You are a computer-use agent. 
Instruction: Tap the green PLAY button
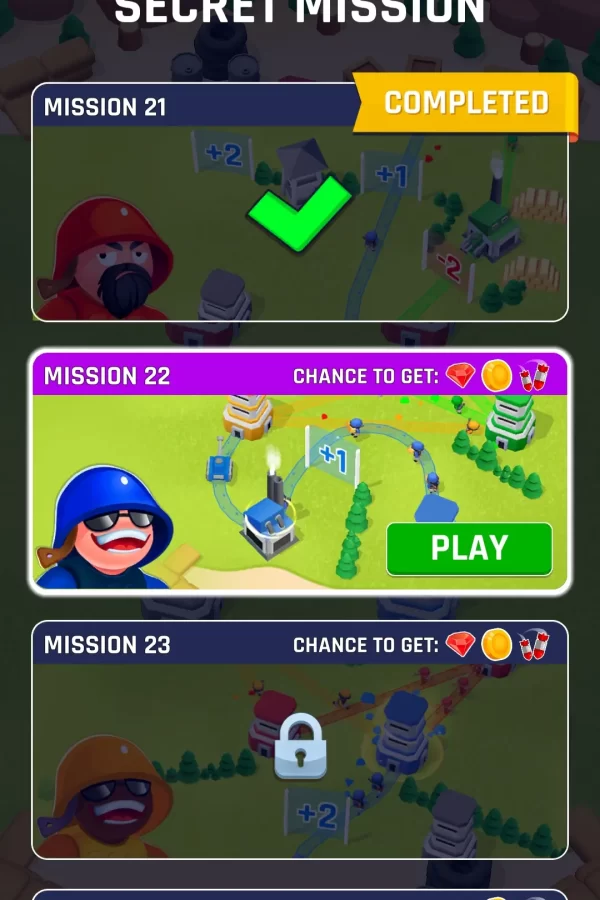[469, 548]
